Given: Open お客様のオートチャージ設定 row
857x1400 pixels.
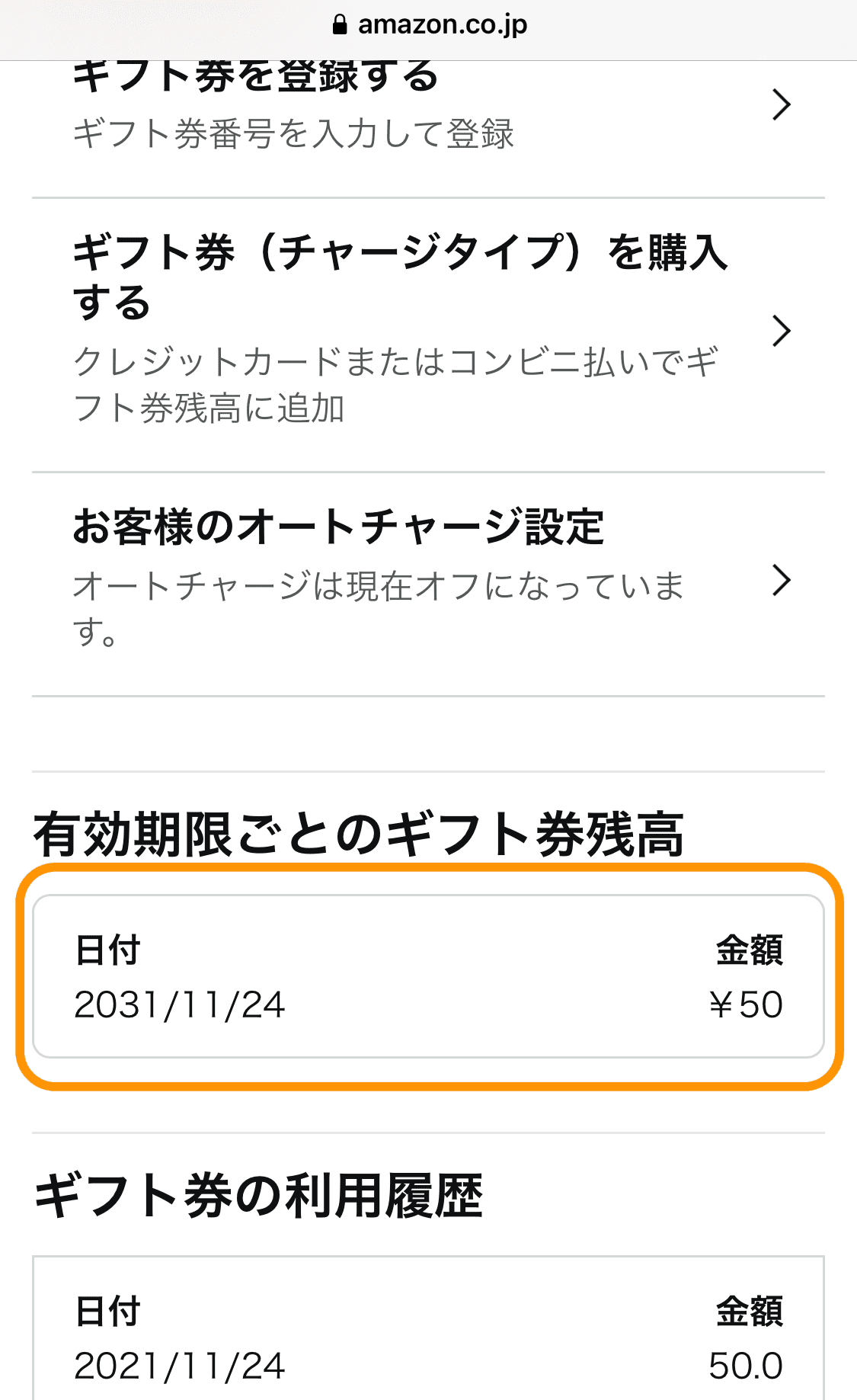Looking at the screenshot, I should [x=428, y=584].
